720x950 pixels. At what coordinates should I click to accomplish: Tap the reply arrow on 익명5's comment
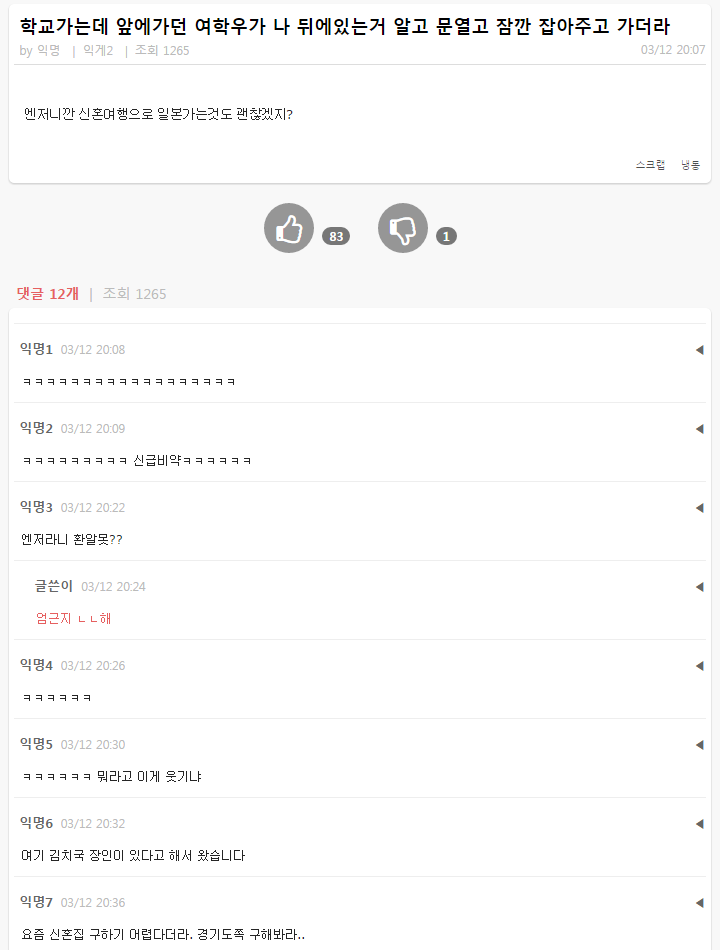(x=699, y=745)
